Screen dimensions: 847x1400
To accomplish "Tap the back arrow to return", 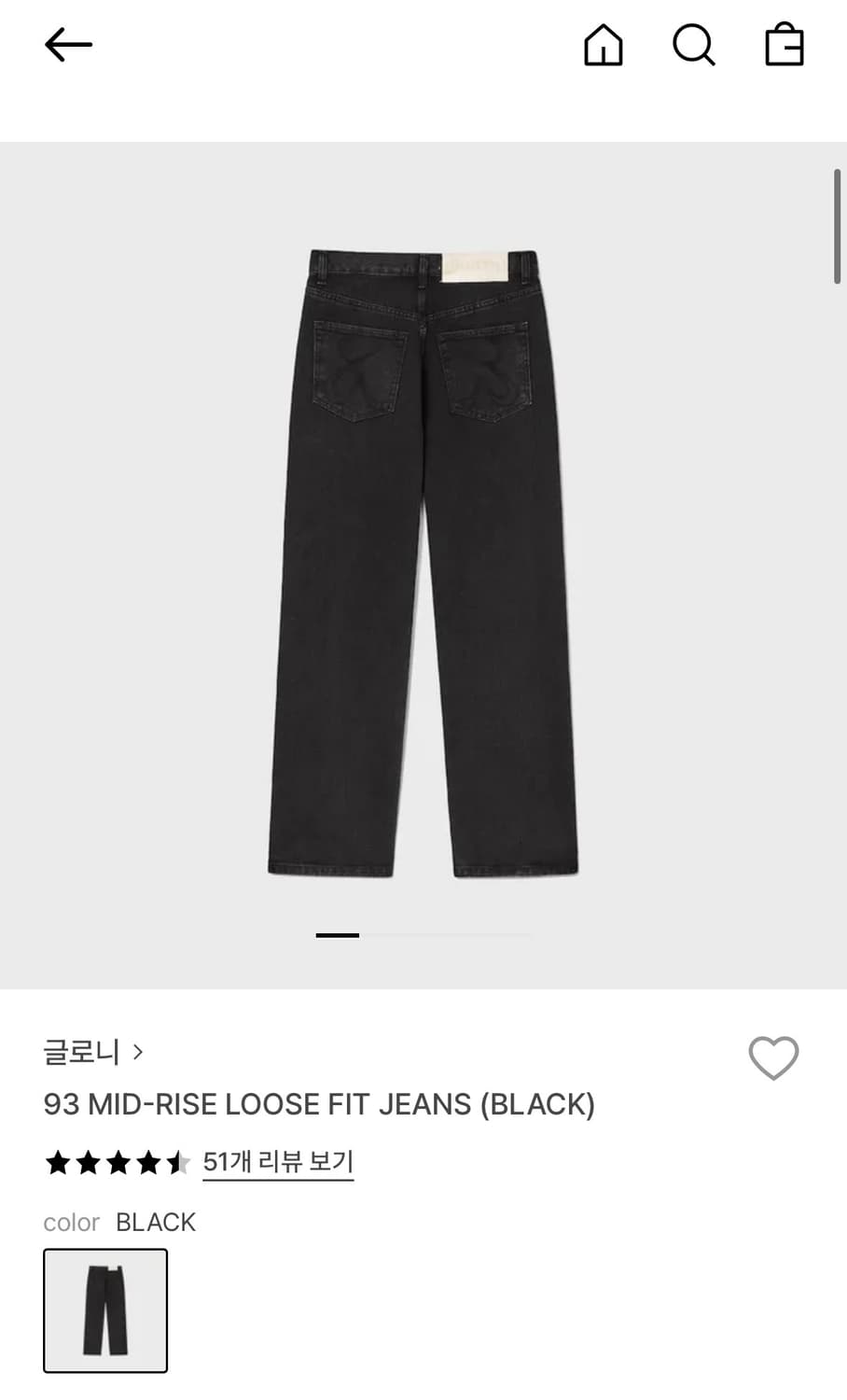I will (x=68, y=44).
